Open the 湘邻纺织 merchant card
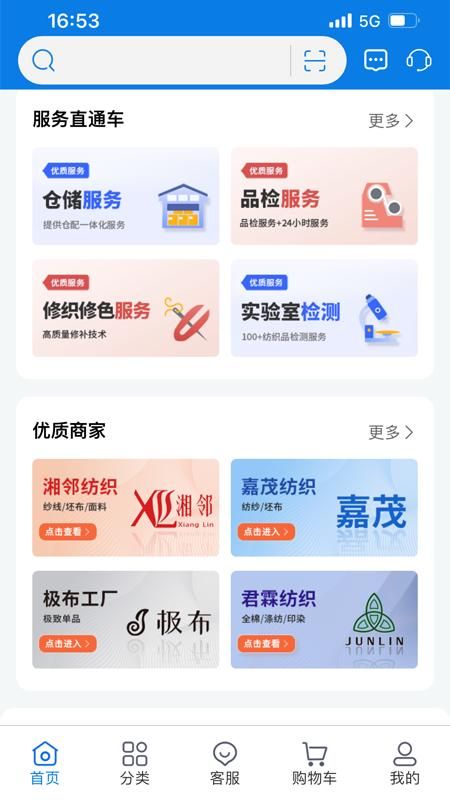Image resolution: width=450 pixels, height=800 pixels. pyautogui.click(x=126, y=507)
